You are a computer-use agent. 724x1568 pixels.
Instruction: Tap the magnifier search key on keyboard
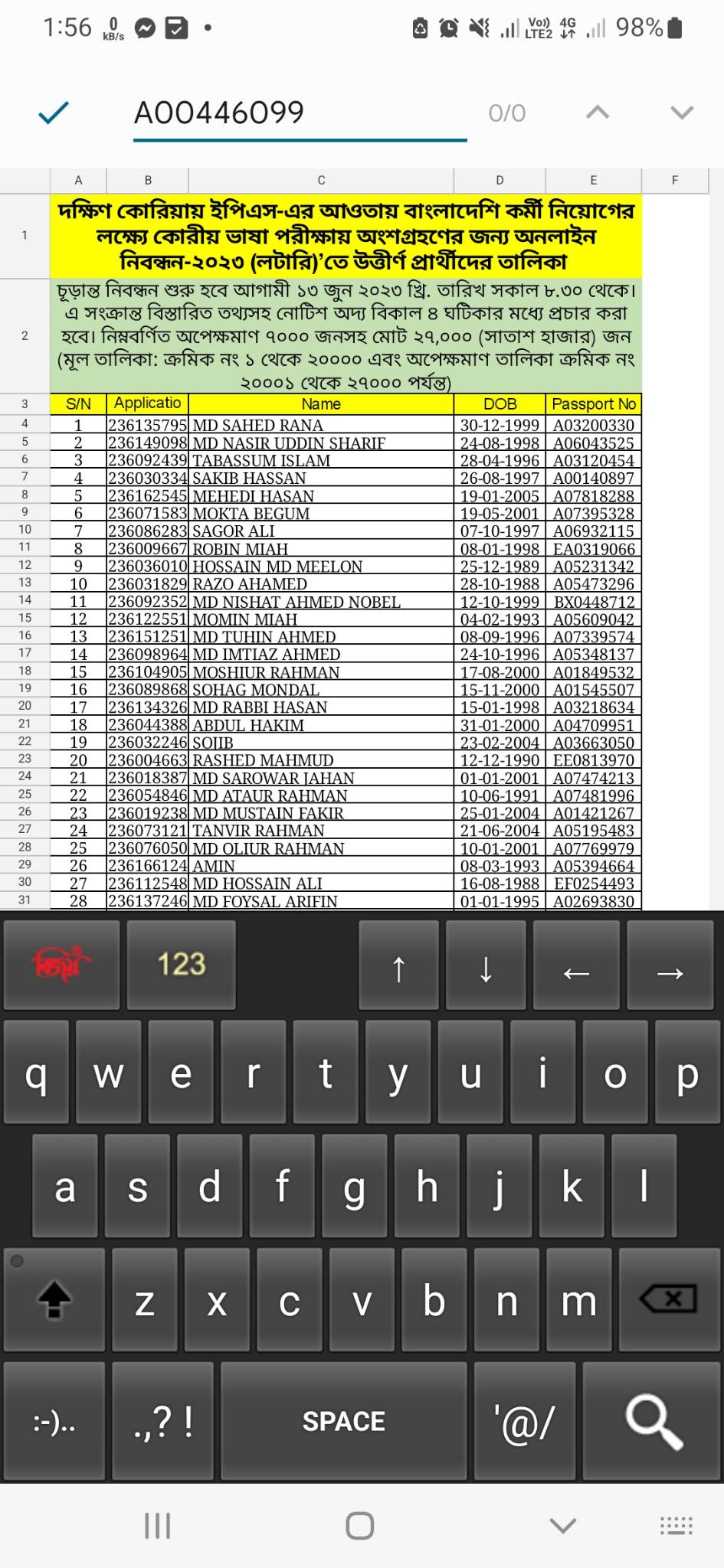tap(653, 1421)
